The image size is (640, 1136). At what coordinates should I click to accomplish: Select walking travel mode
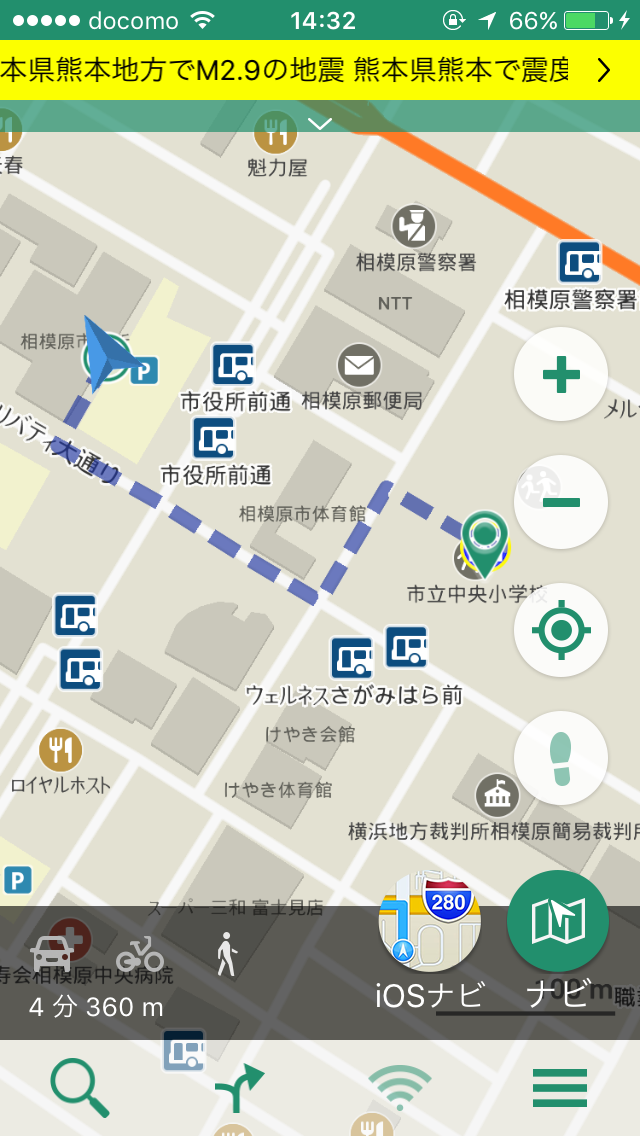coord(228,953)
